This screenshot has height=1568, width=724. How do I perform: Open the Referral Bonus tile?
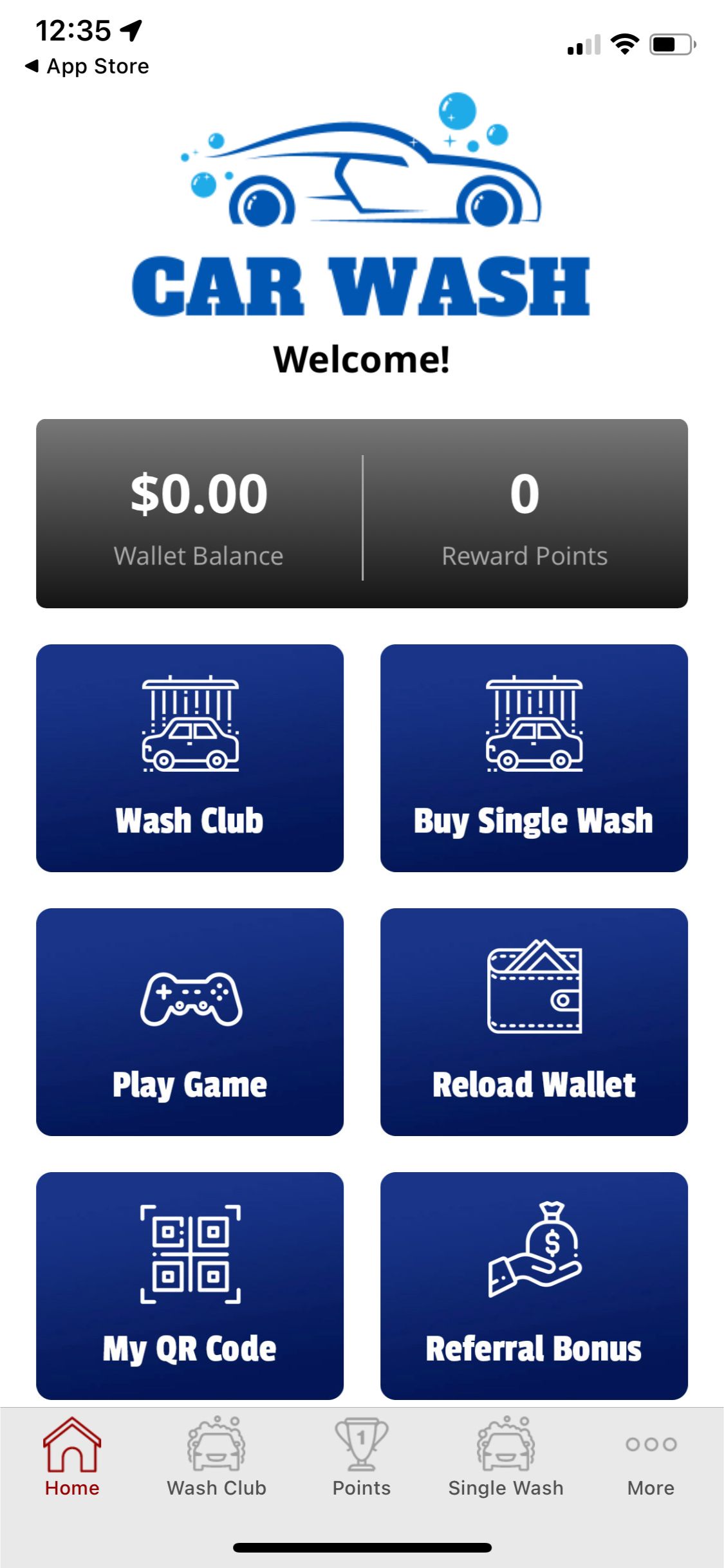(534, 1285)
